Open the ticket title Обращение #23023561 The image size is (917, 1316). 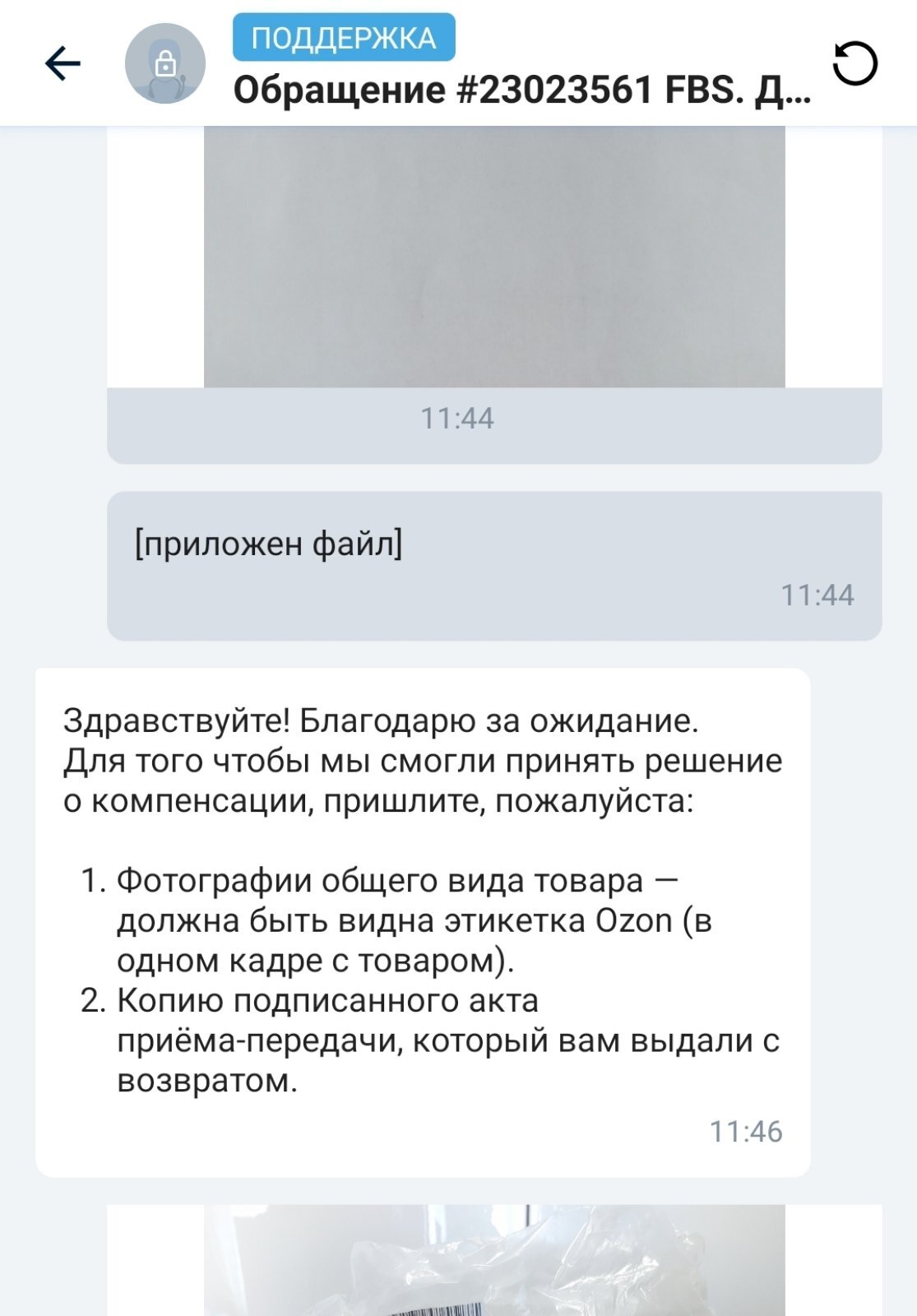pyautogui.click(x=521, y=90)
